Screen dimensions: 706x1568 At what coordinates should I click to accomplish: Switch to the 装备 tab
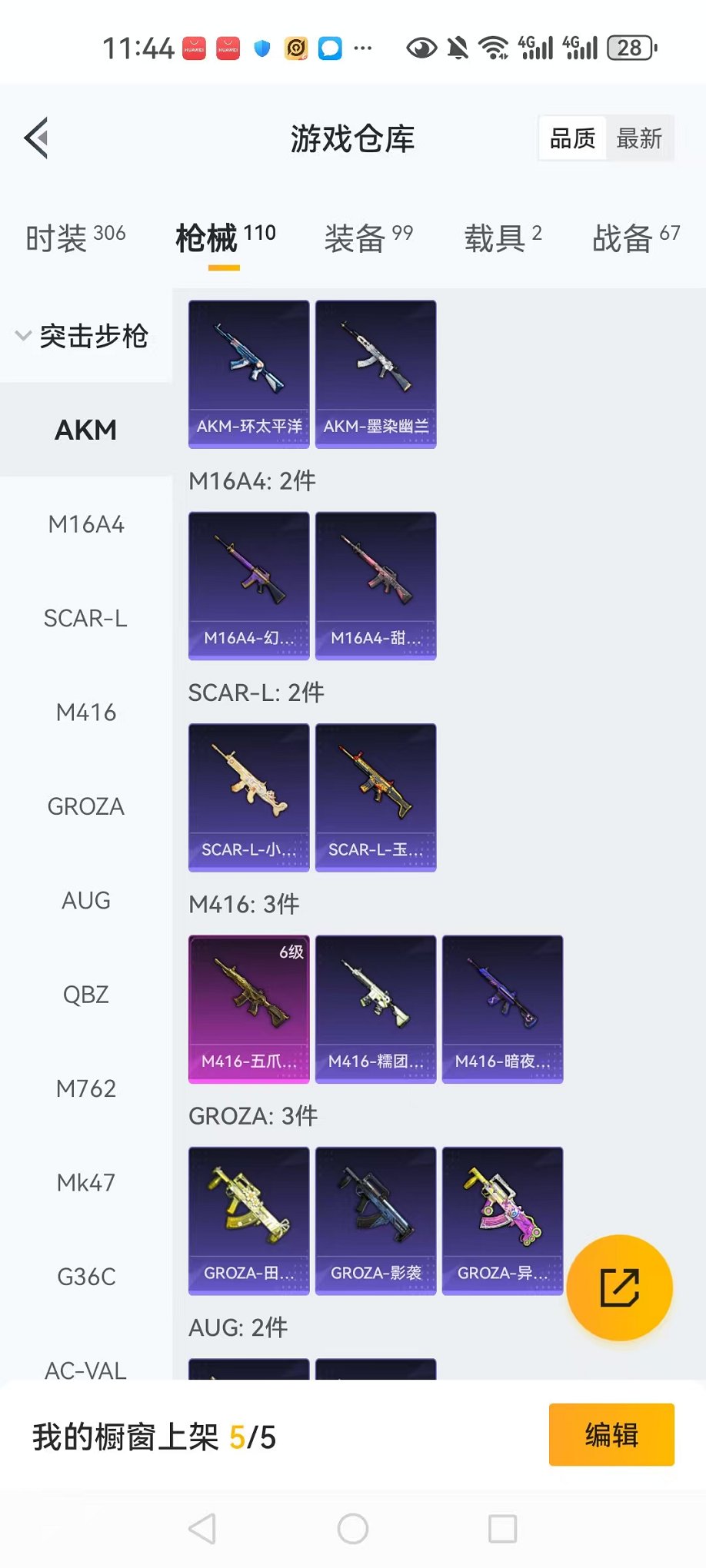368,238
